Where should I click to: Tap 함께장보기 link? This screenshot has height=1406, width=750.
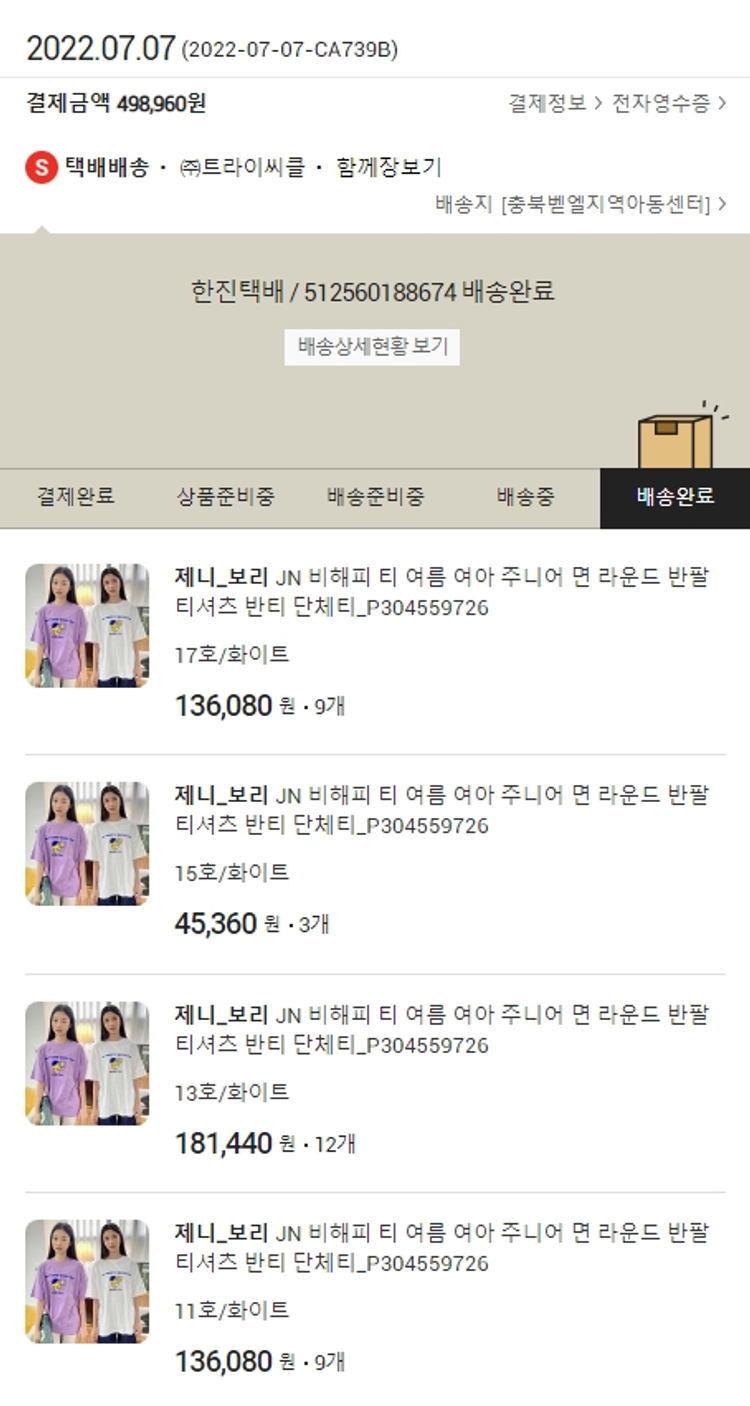389,167
